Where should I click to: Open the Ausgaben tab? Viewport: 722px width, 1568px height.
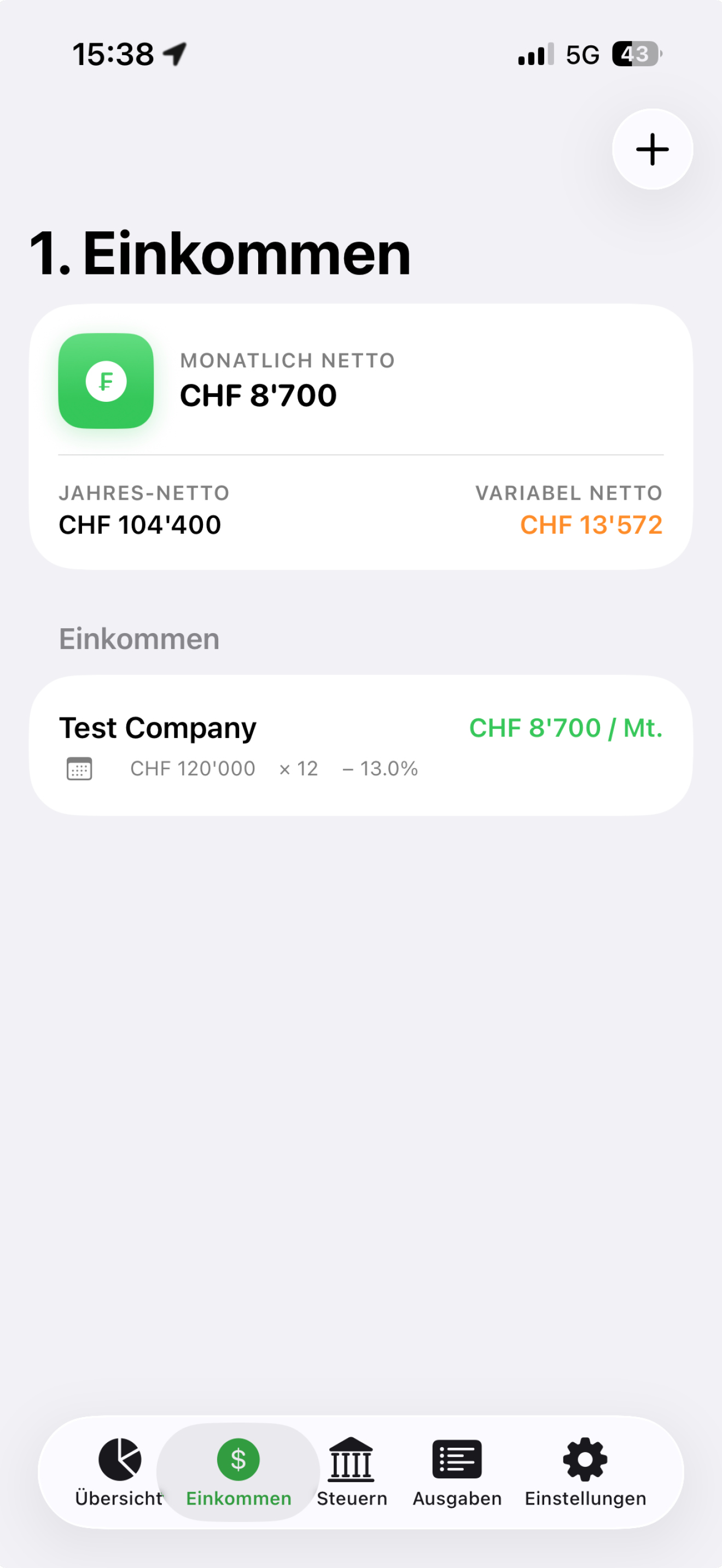[x=457, y=1472]
